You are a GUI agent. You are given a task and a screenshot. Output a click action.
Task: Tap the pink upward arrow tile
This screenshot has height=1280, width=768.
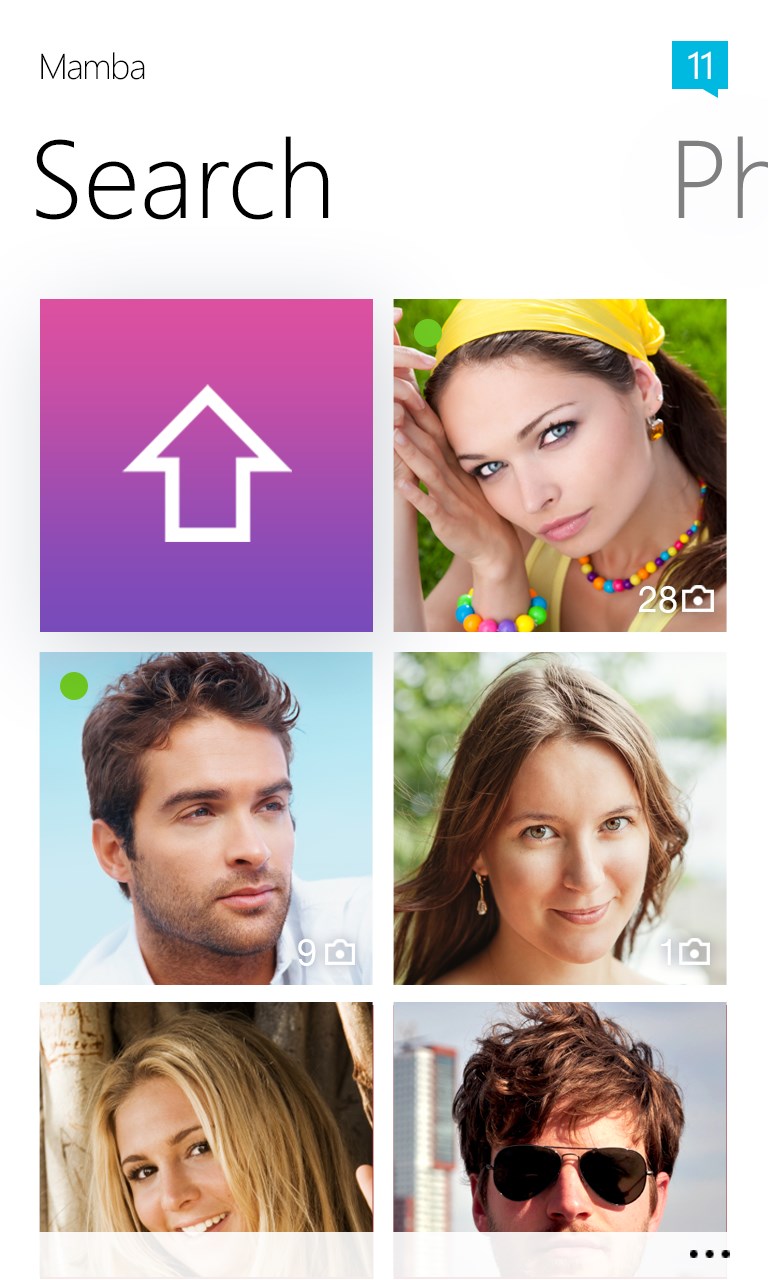206,465
